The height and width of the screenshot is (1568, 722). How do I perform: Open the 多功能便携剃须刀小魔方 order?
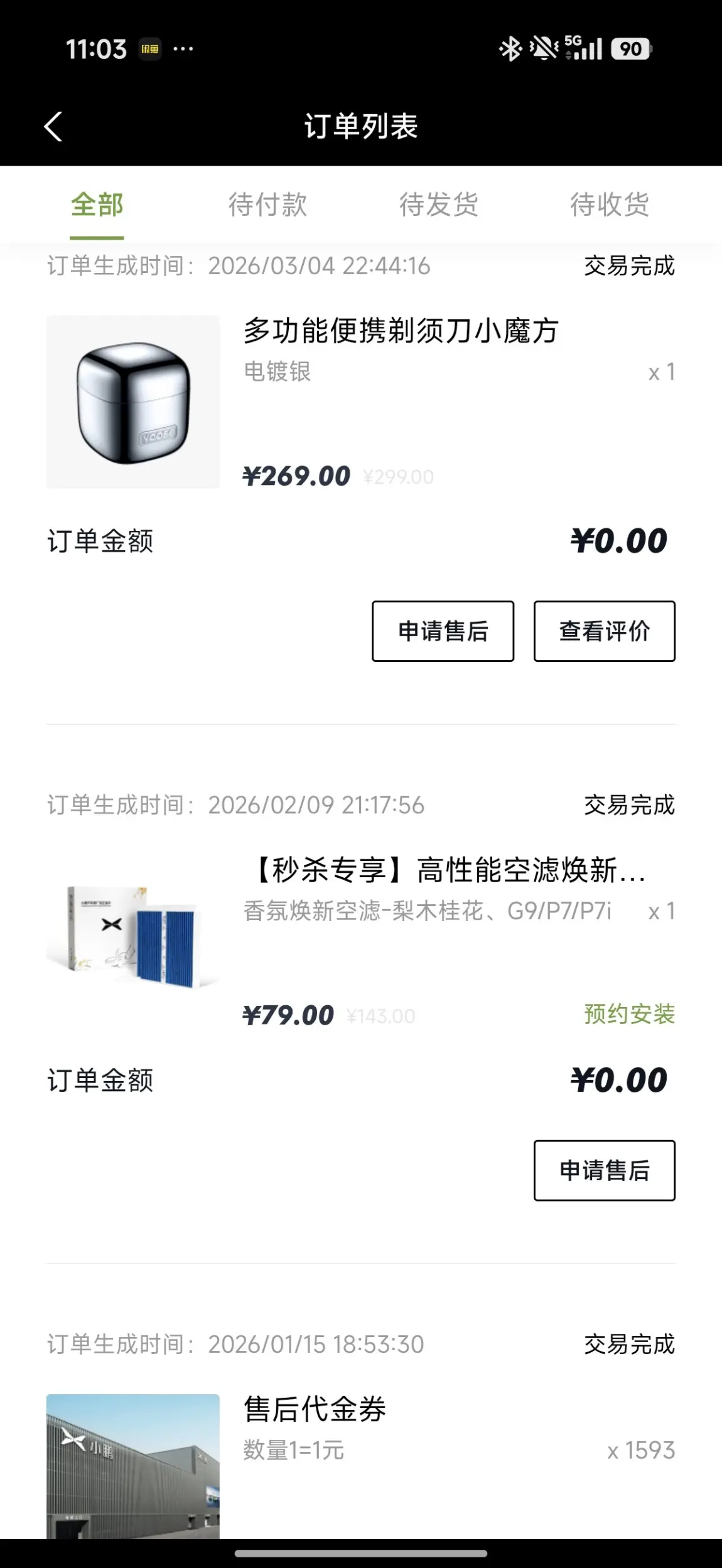point(401,331)
